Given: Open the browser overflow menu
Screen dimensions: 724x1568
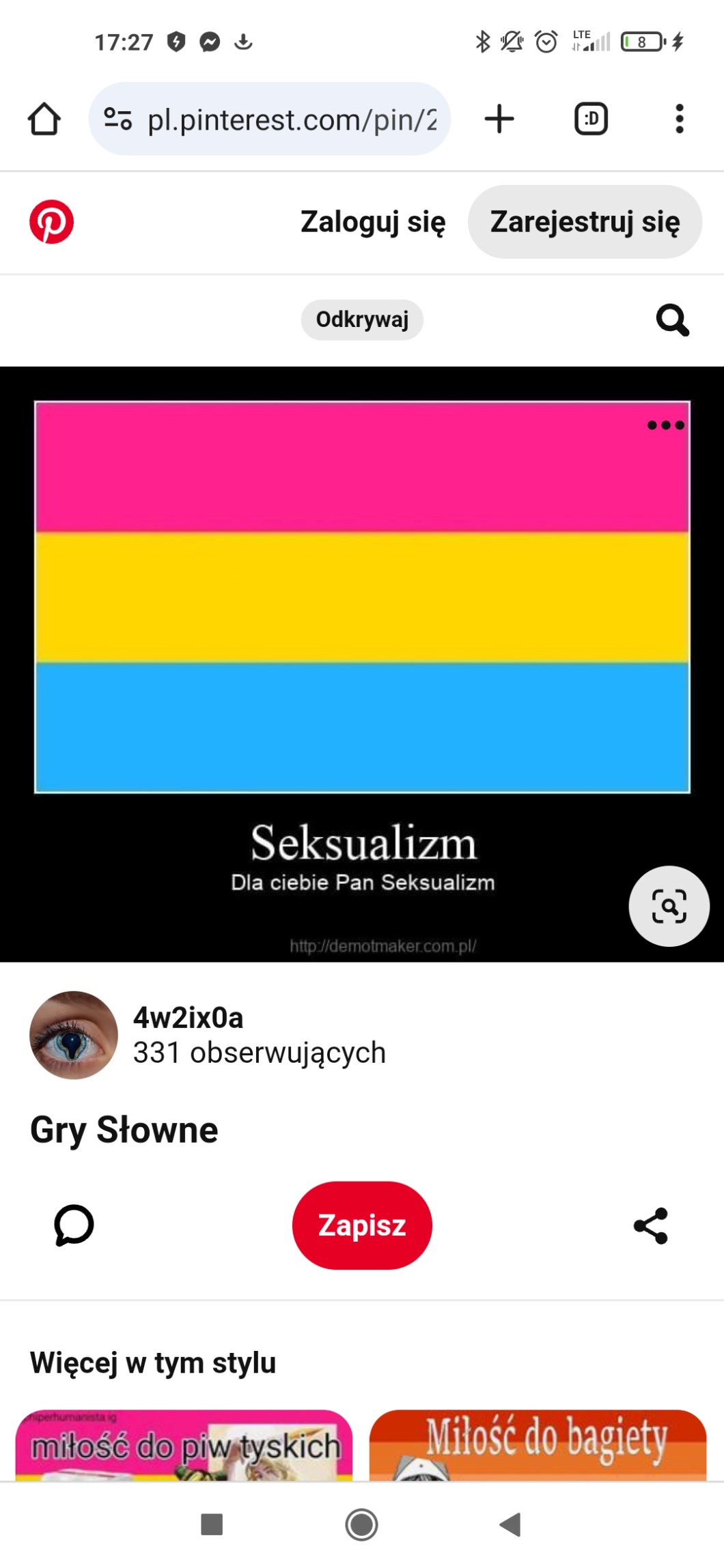Looking at the screenshot, I should tap(679, 119).
